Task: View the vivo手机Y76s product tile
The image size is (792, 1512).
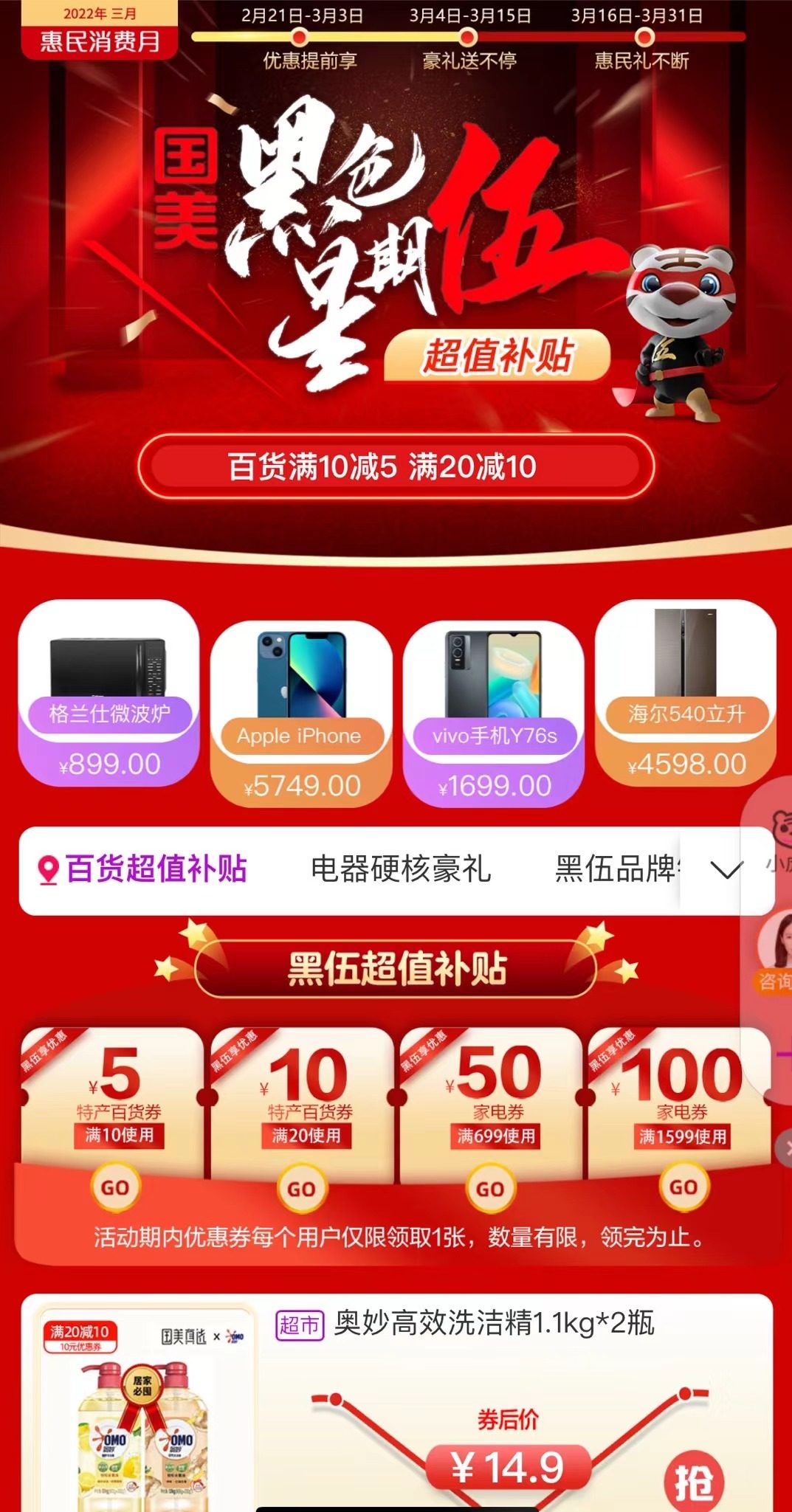Action: [493, 714]
